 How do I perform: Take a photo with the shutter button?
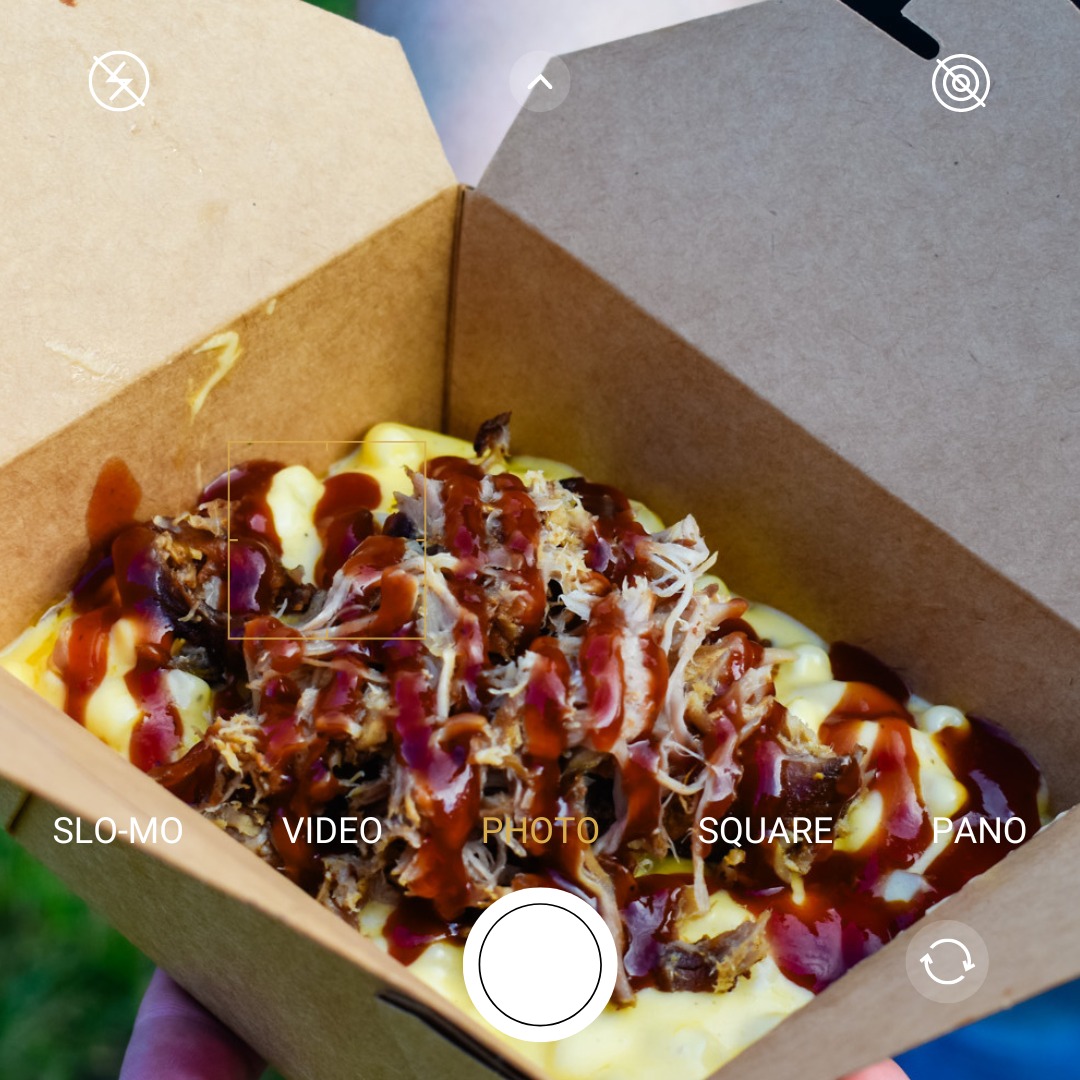[540, 964]
